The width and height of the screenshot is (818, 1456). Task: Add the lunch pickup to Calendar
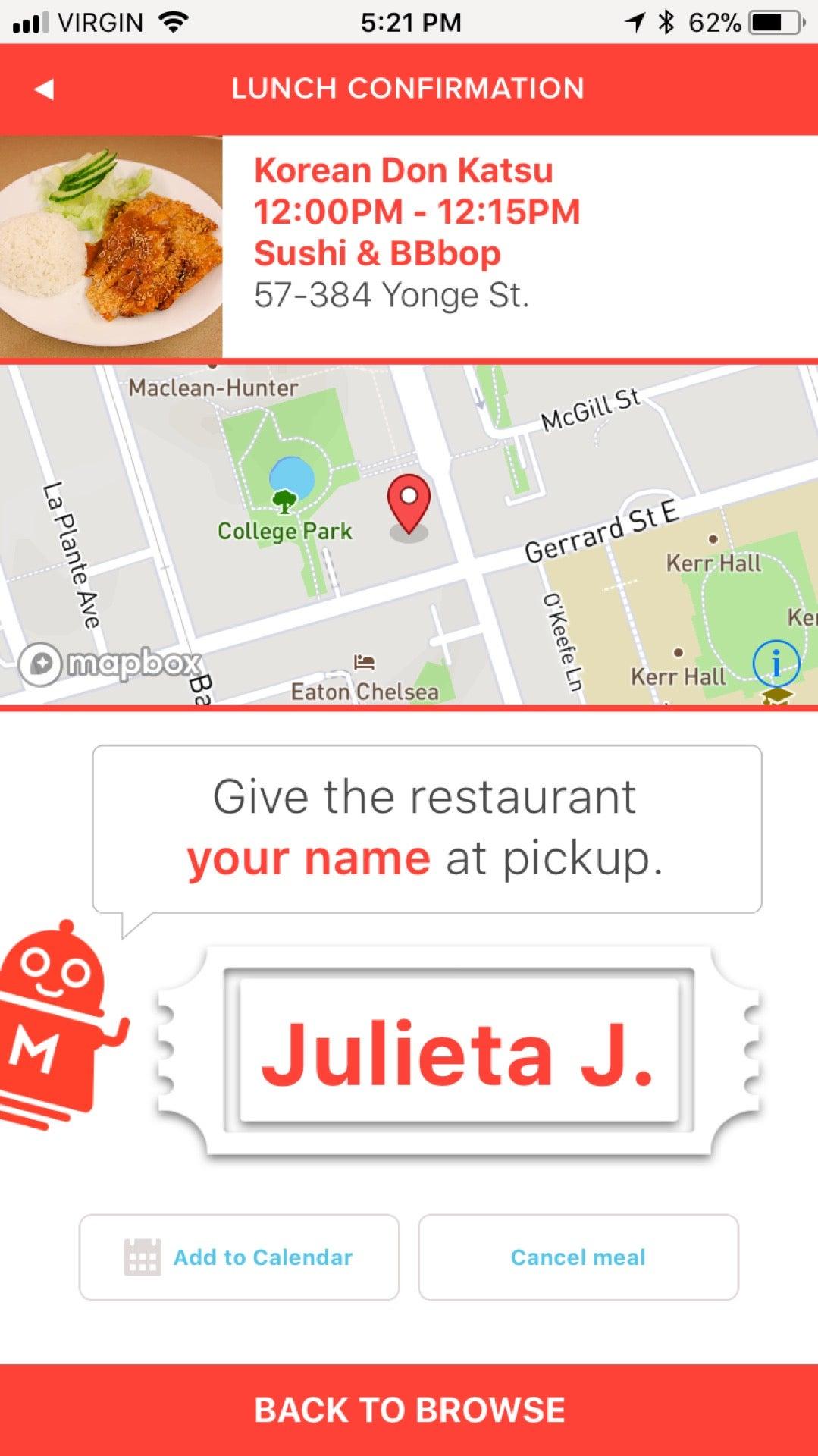(x=239, y=1257)
